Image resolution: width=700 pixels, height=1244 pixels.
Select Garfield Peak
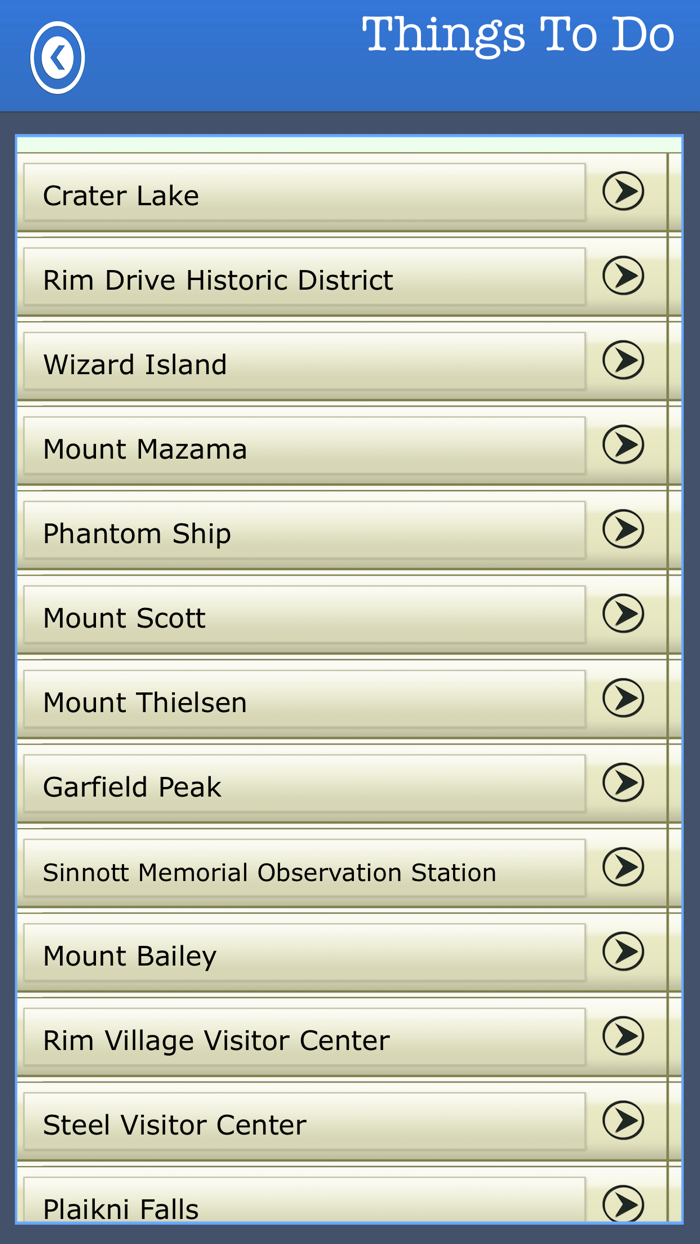(342, 784)
